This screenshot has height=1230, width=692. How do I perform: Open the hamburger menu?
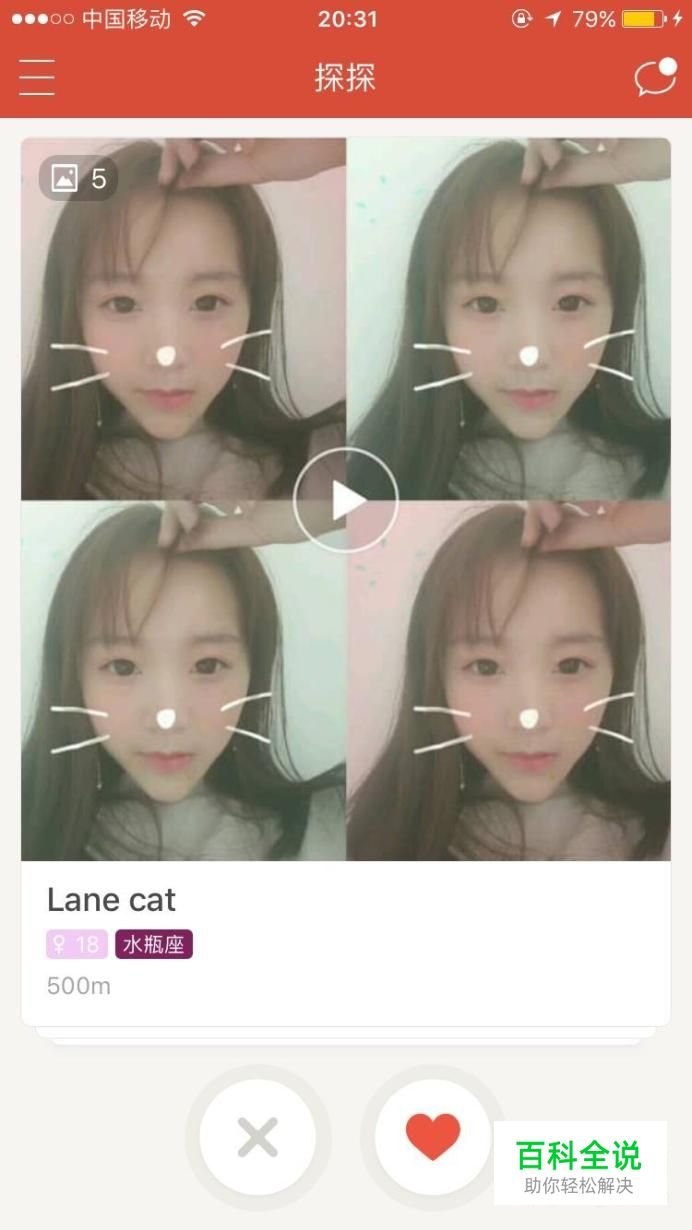36,77
